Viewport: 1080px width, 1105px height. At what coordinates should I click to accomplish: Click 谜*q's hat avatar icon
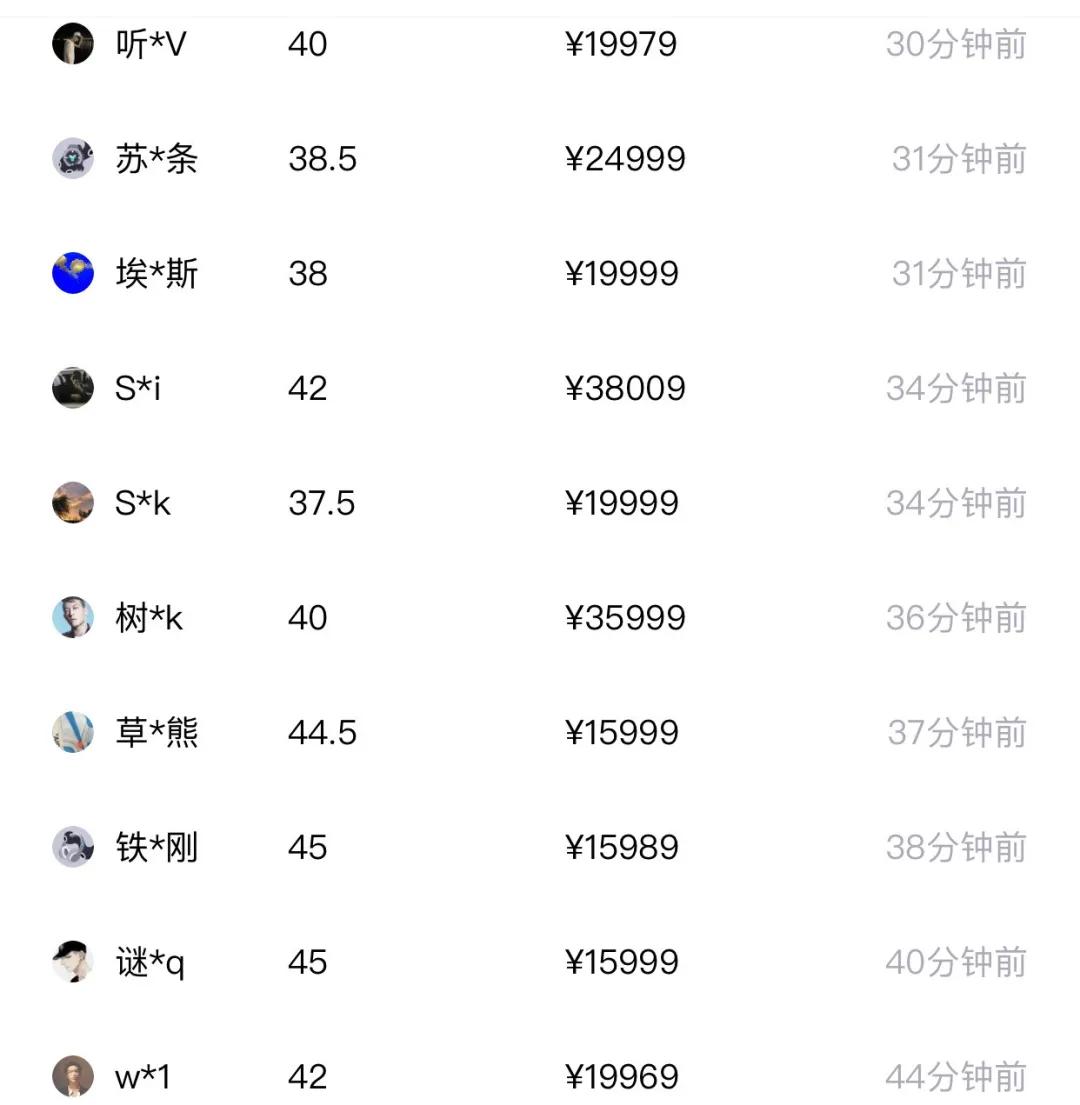(x=72, y=962)
